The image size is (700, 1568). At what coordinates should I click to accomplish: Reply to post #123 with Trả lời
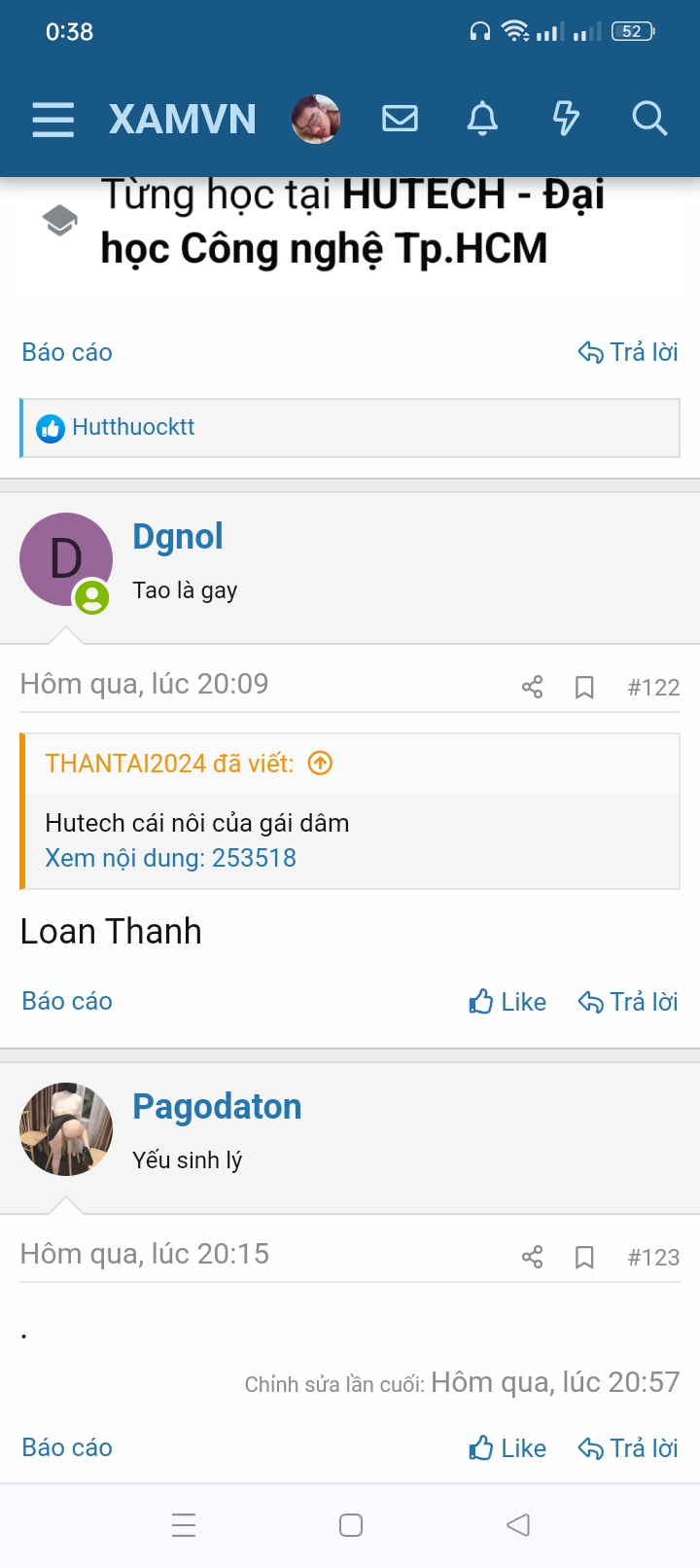point(627,1447)
